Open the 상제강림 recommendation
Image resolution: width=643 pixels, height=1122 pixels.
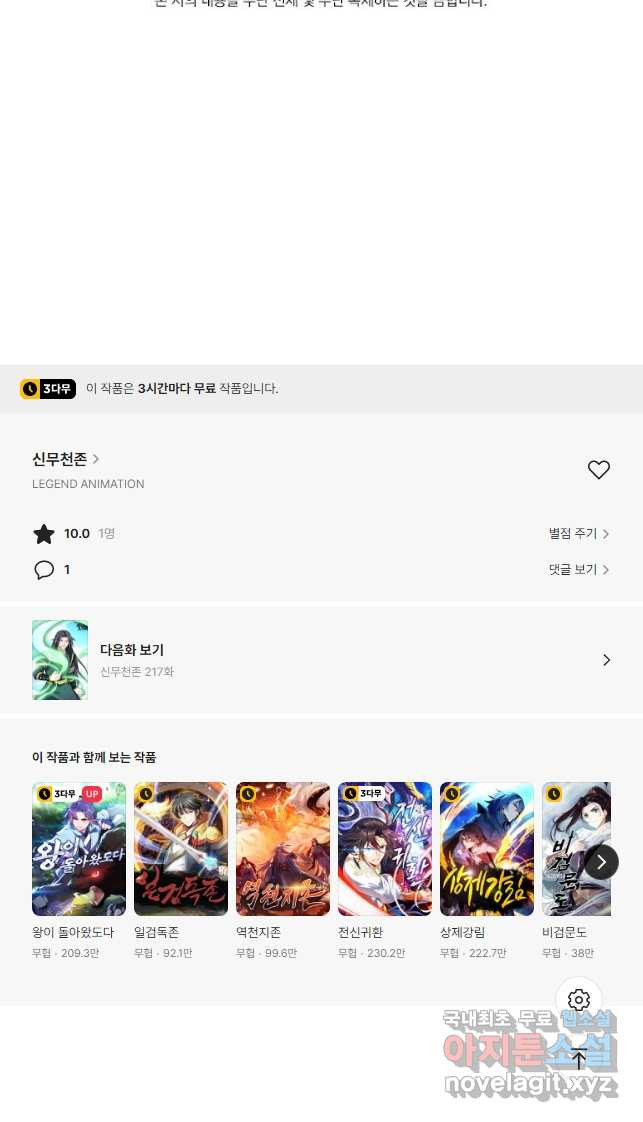tap(487, 849)
